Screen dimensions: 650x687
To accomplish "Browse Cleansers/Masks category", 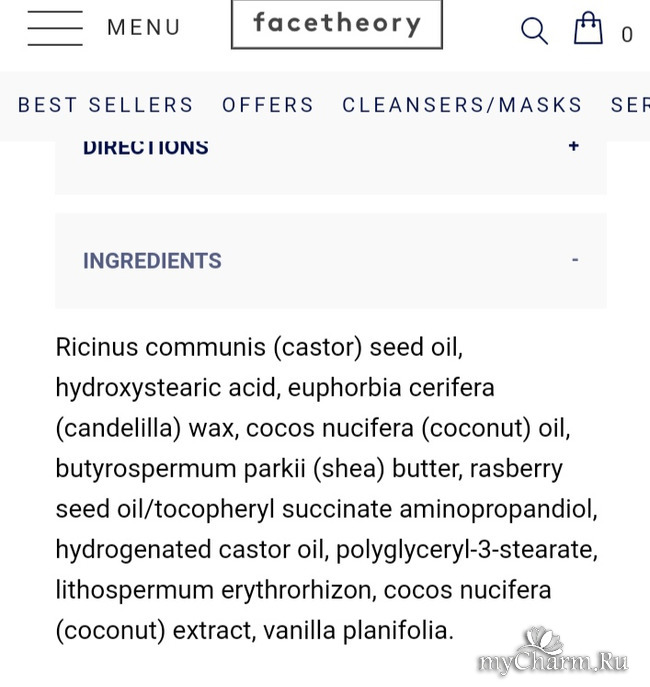I will pyautogui.click(x=462, y=105).
